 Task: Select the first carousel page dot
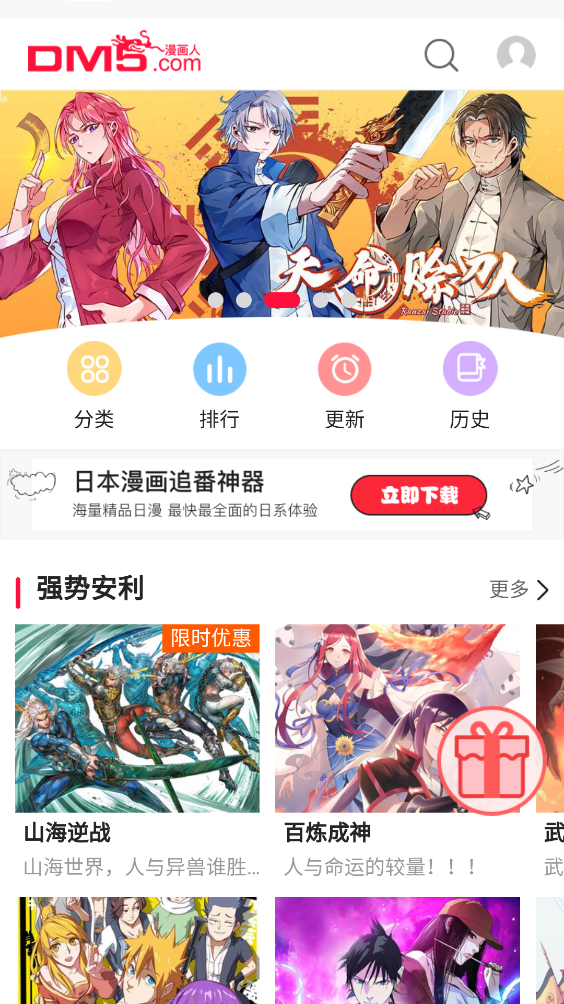(x=216, y=300)
